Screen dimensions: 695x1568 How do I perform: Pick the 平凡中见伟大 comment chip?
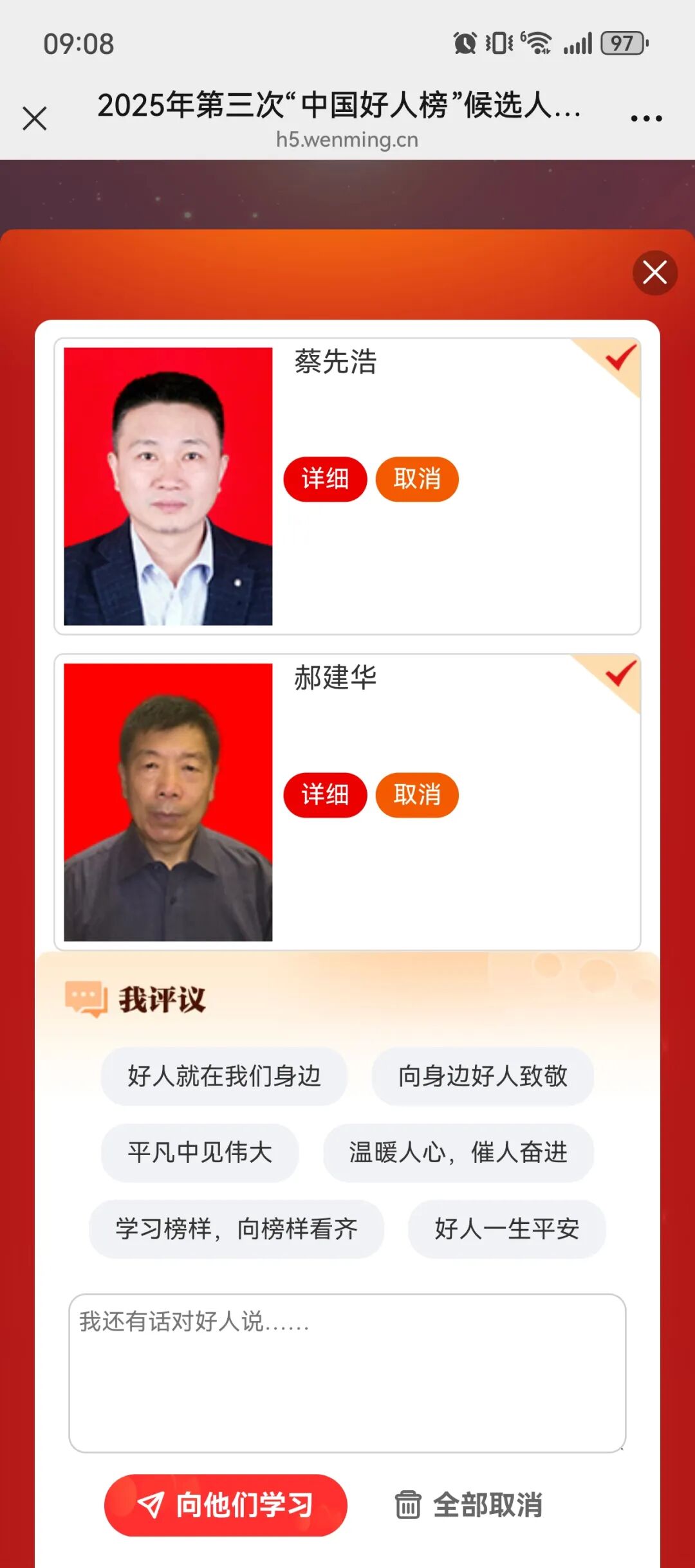coord(199,1153)
